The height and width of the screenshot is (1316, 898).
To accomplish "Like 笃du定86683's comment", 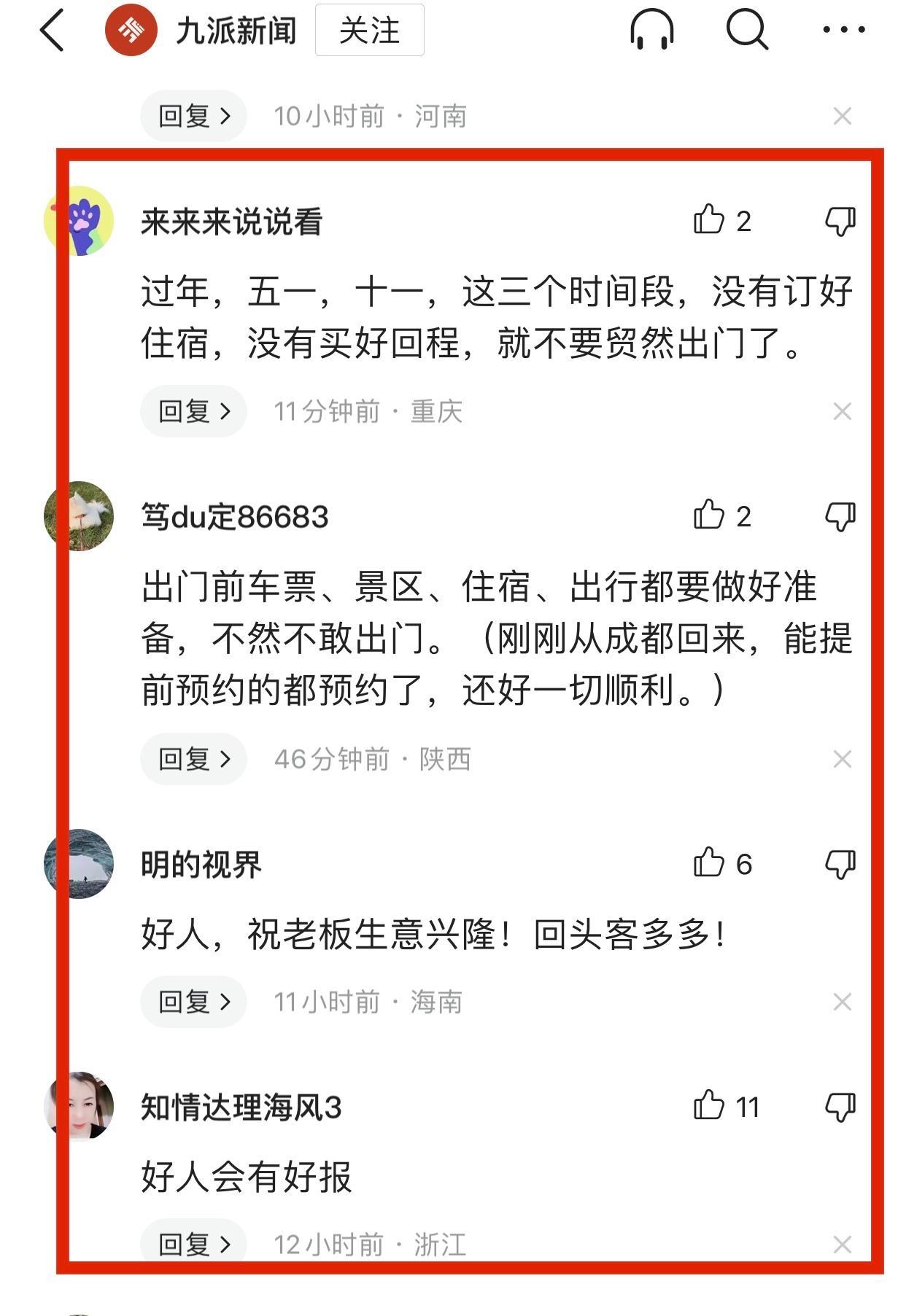I will [709, 515].
